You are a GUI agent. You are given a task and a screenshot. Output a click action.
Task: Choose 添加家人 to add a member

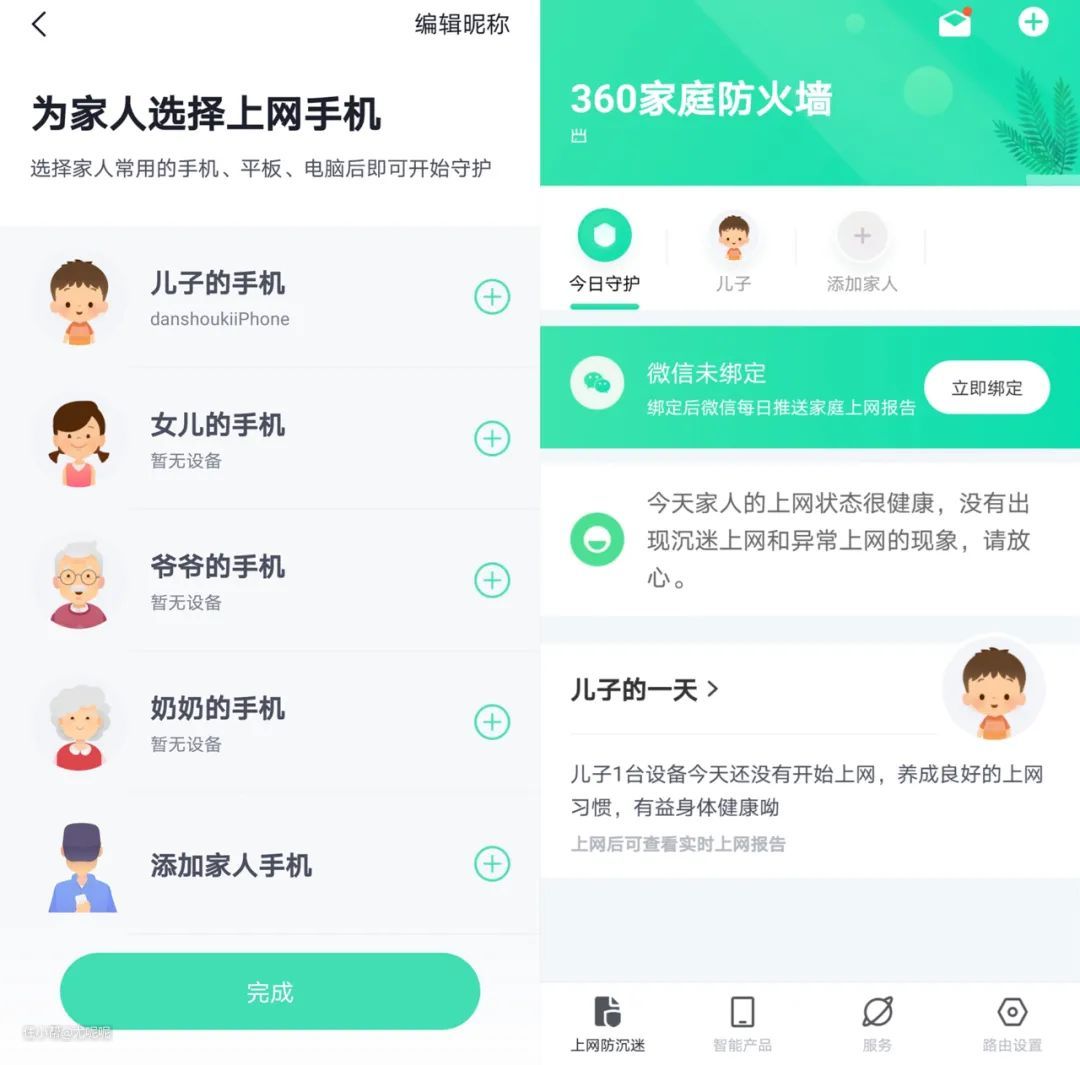click(862, 253)
